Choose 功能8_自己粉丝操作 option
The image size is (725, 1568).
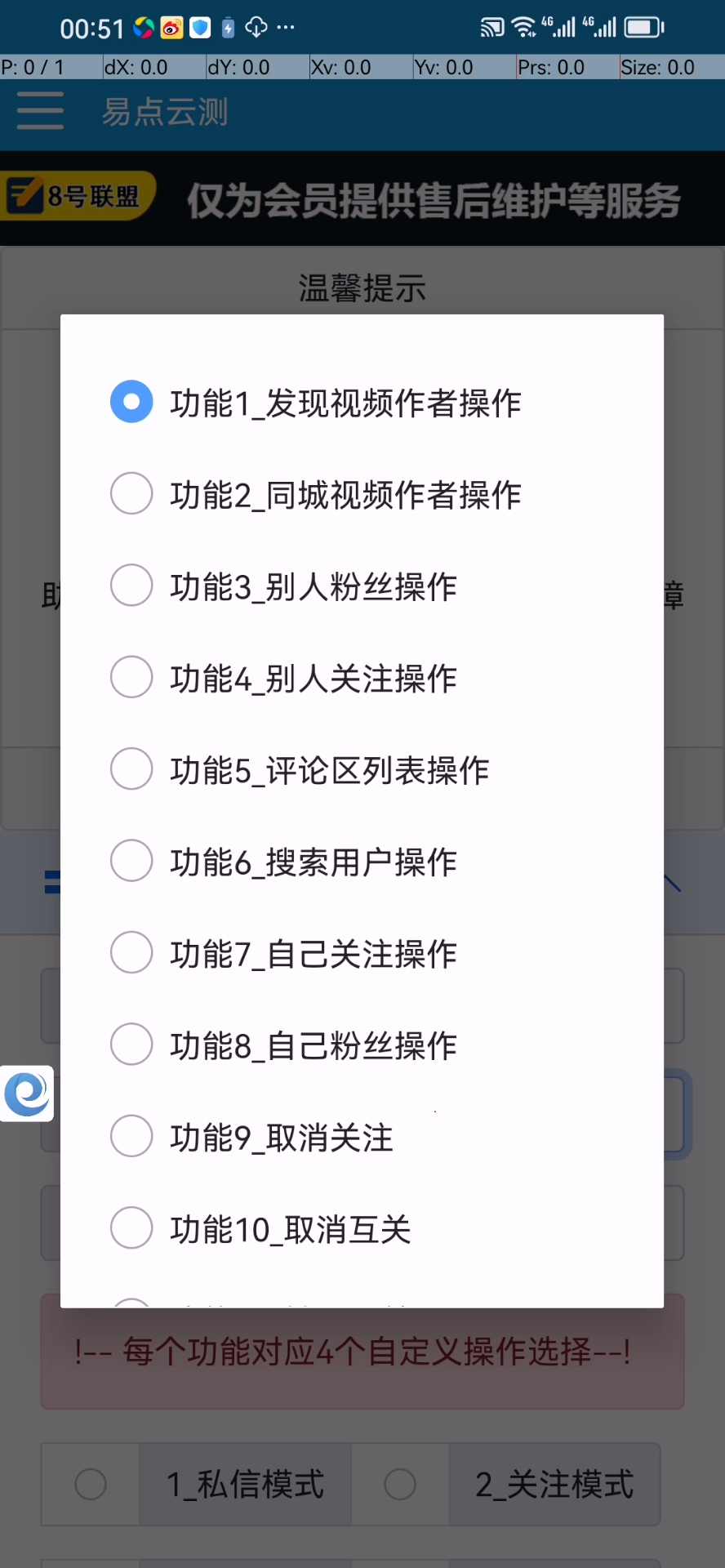pyautogui.click(x=131, y=1045)
